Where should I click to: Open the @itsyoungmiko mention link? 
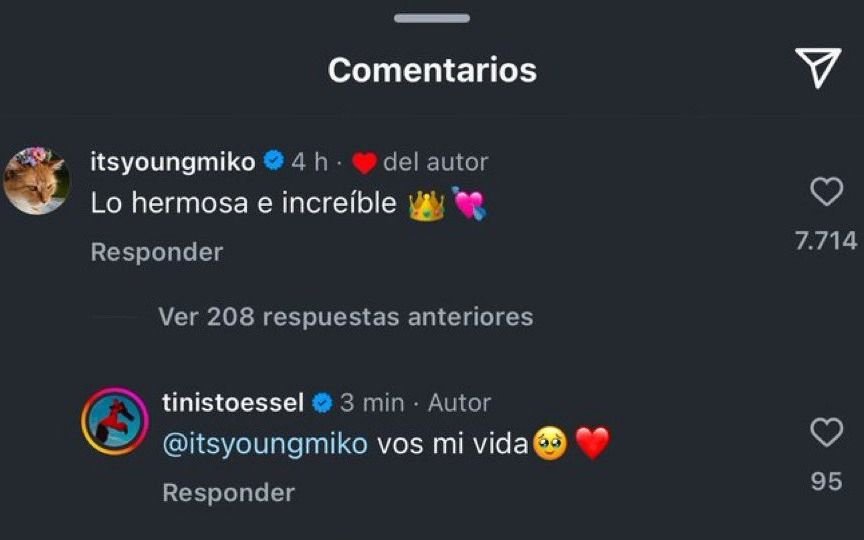click(265, 443)
